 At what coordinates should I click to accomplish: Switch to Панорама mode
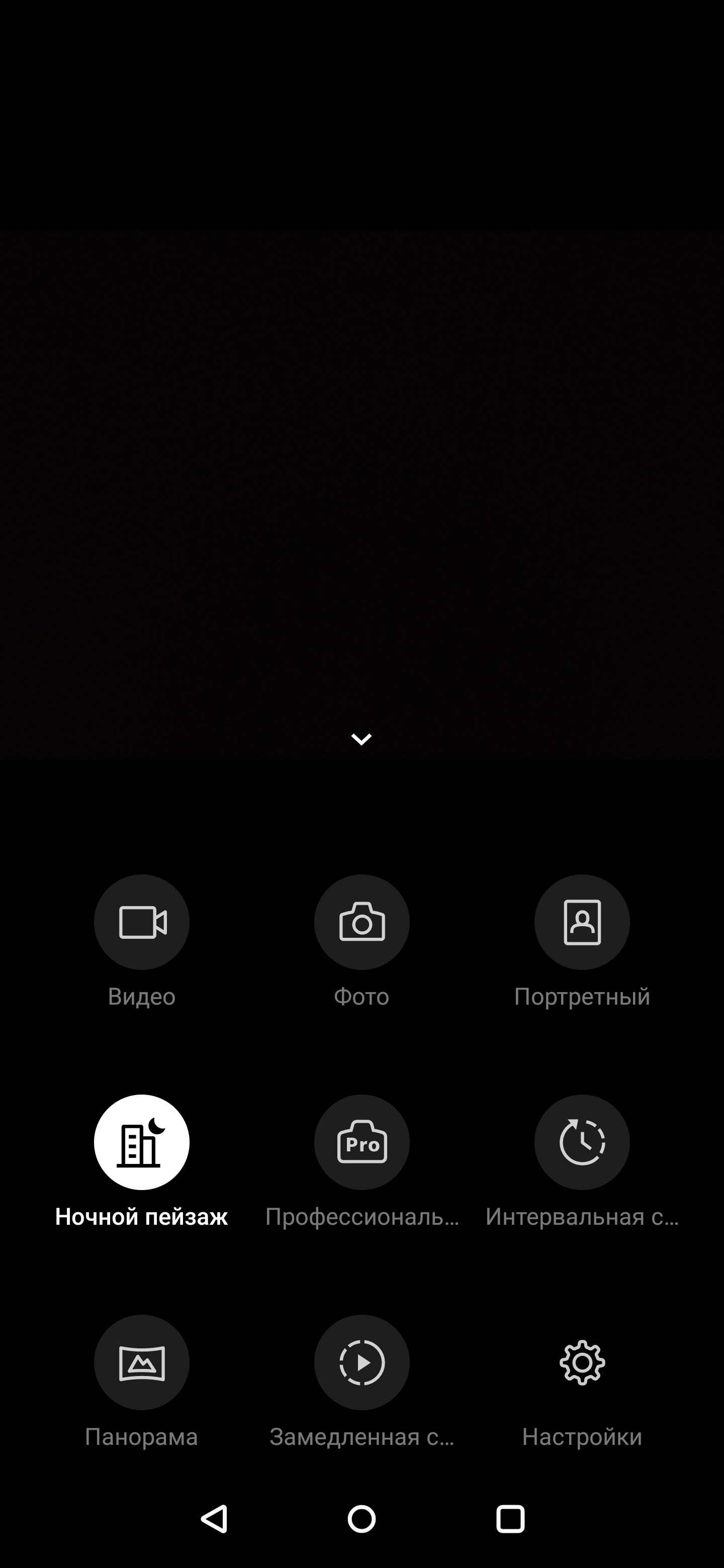[141, 1362]
